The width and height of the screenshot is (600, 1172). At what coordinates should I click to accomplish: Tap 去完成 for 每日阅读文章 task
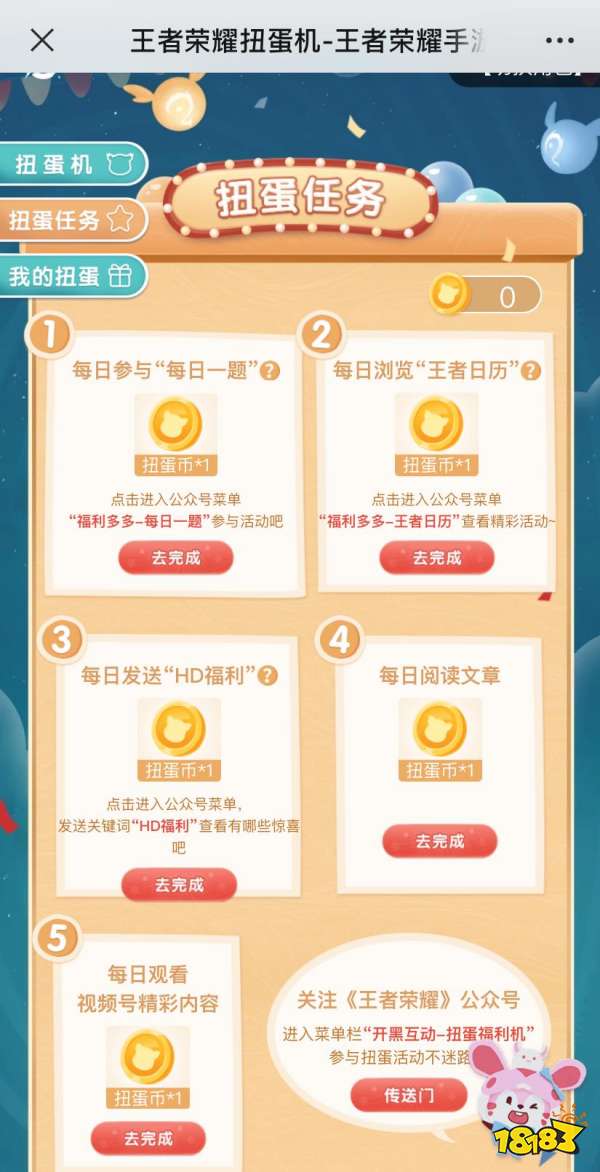point(439,841)
